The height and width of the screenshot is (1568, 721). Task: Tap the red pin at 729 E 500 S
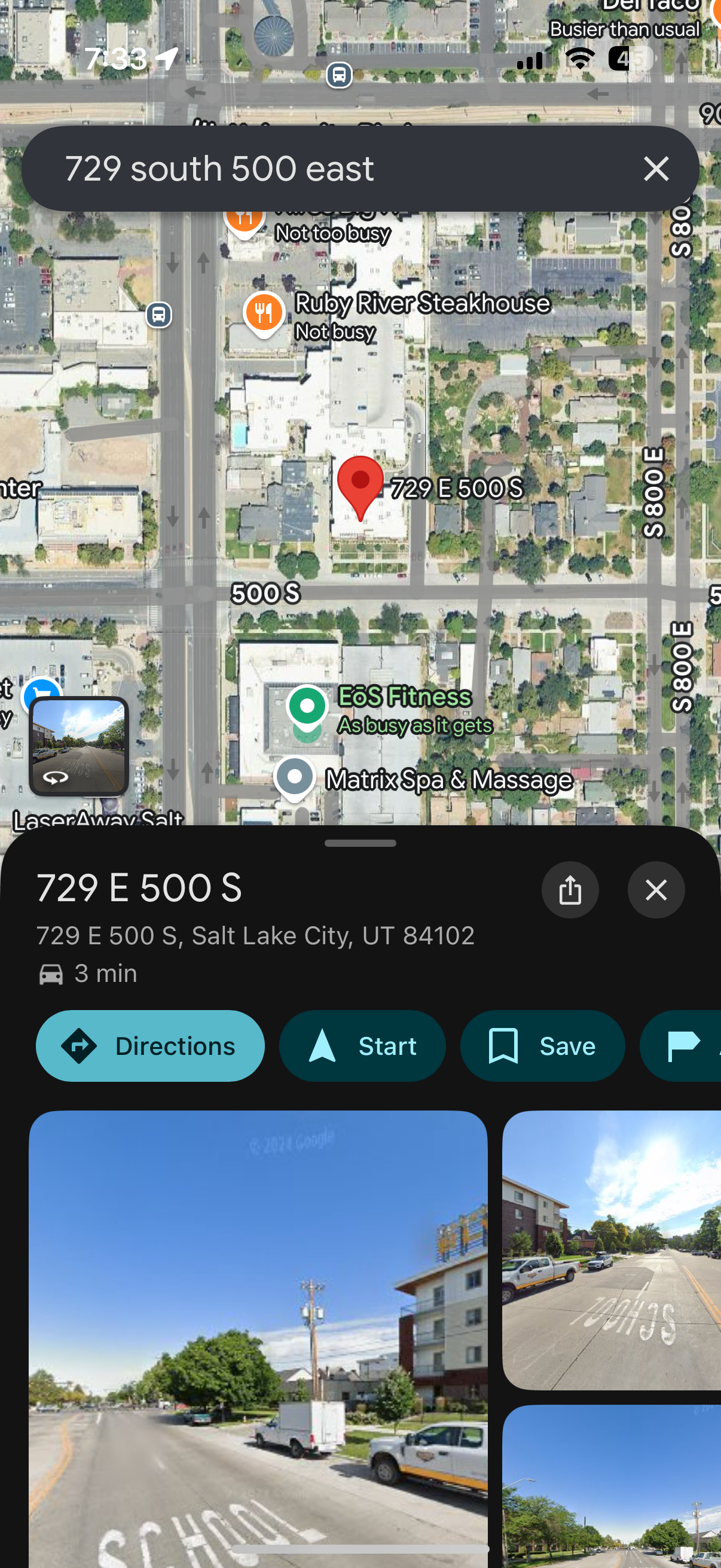[360, 484]
